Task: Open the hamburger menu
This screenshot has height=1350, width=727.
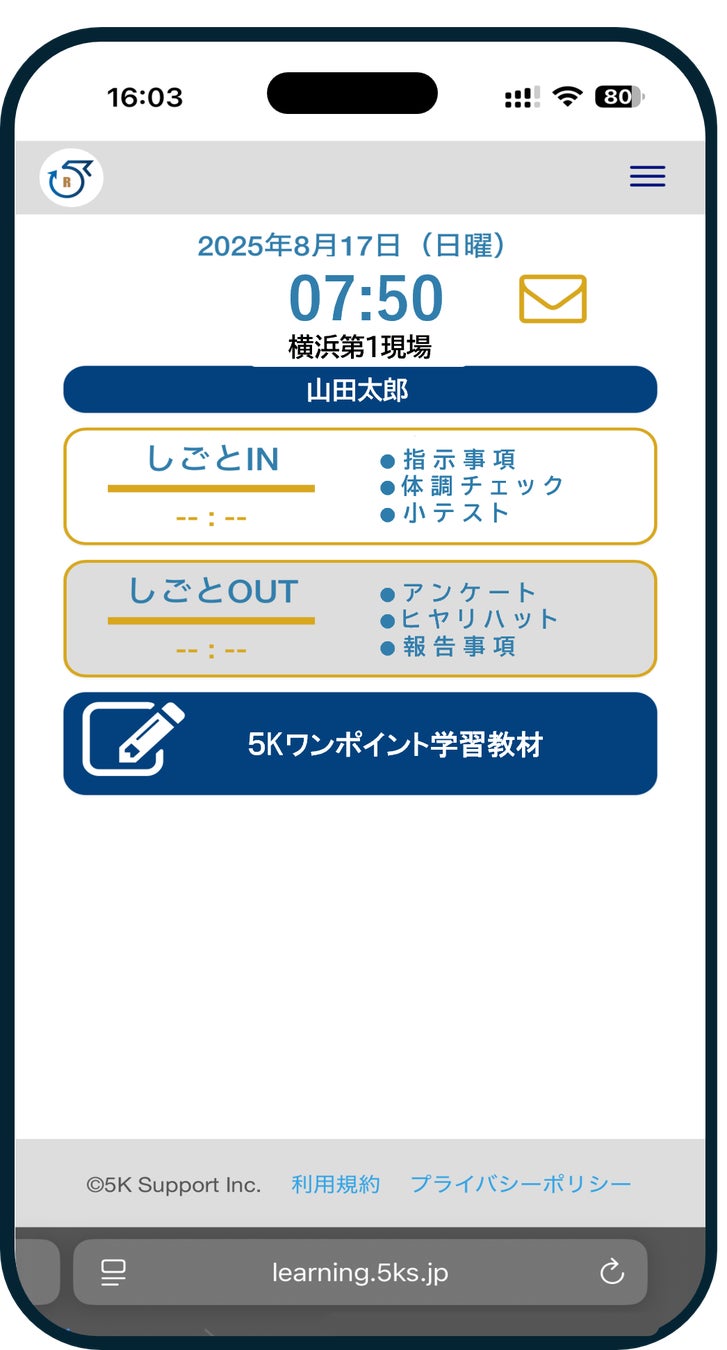Action: point(647,177)
